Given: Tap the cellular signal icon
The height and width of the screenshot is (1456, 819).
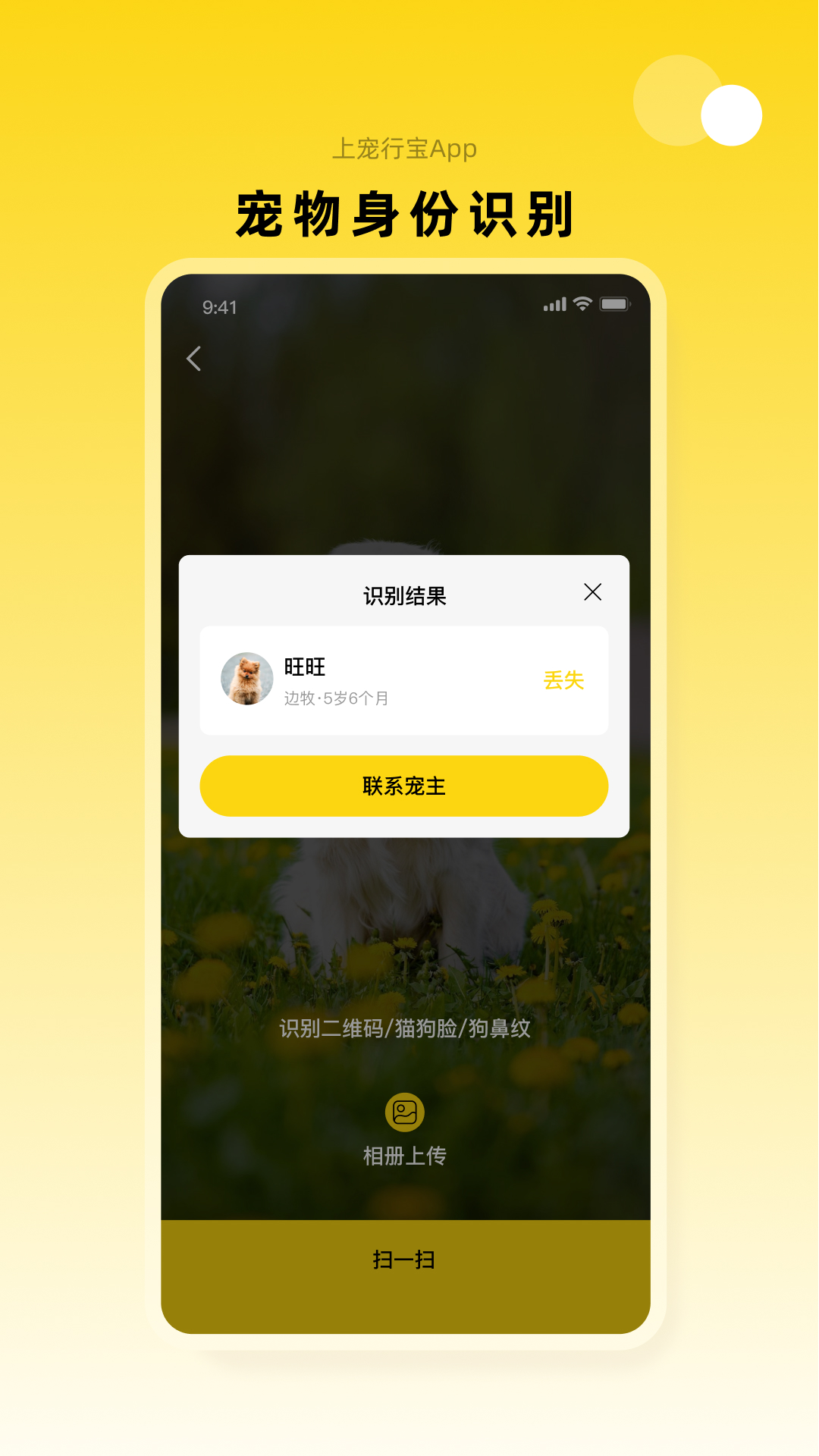Looking at the screenshot, I should (553, 303).
